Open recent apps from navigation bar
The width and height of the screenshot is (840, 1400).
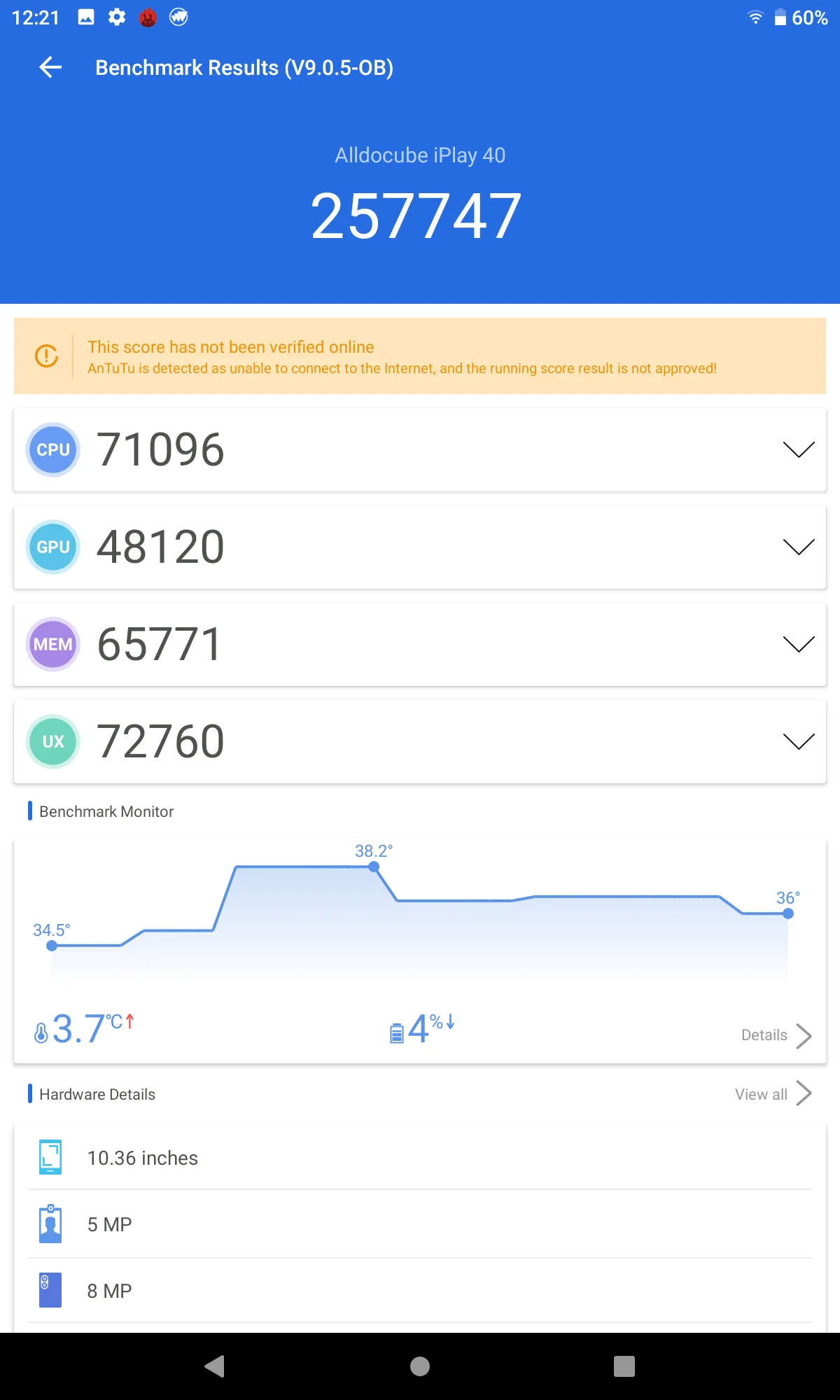pyautogui.click(x=624, y=1366)
